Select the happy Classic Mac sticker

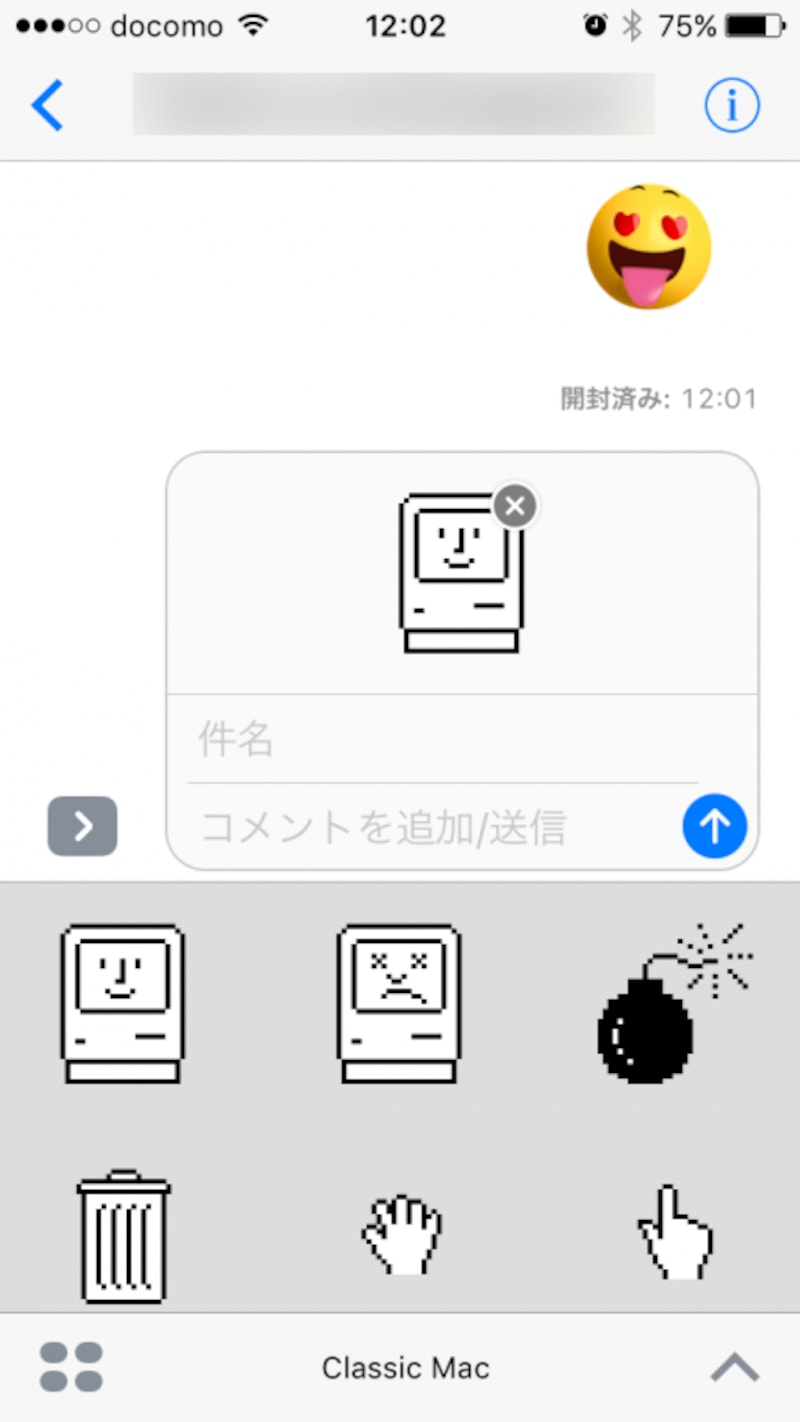point(122,1003)
